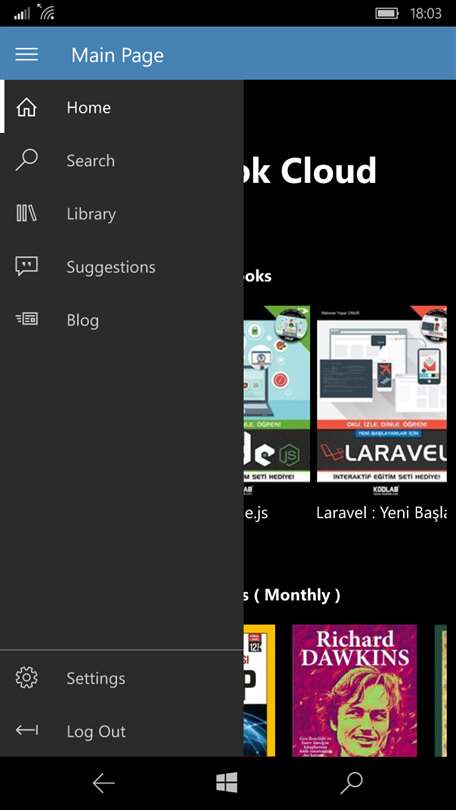Select Home in the side menu

click(x=122, y=107)
